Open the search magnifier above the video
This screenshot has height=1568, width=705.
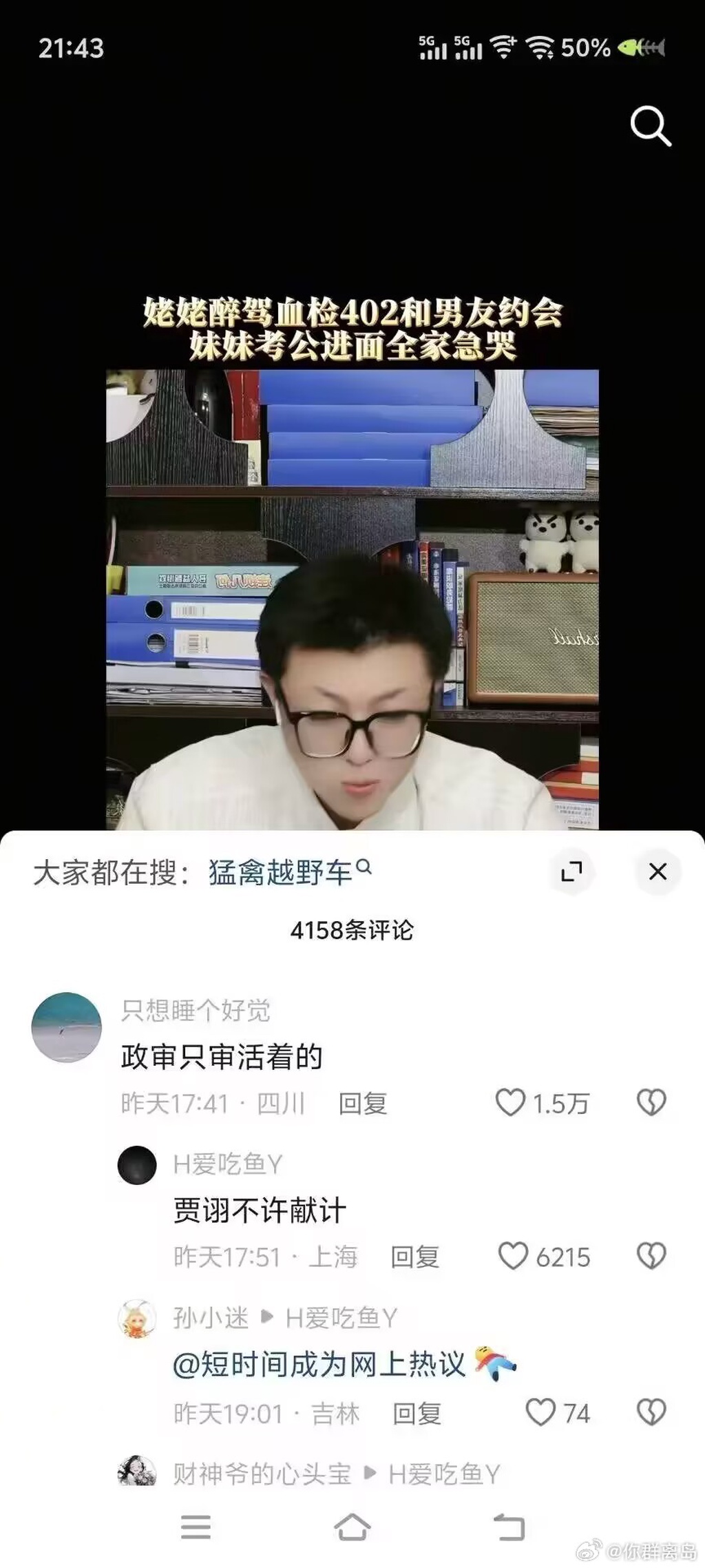650,127
